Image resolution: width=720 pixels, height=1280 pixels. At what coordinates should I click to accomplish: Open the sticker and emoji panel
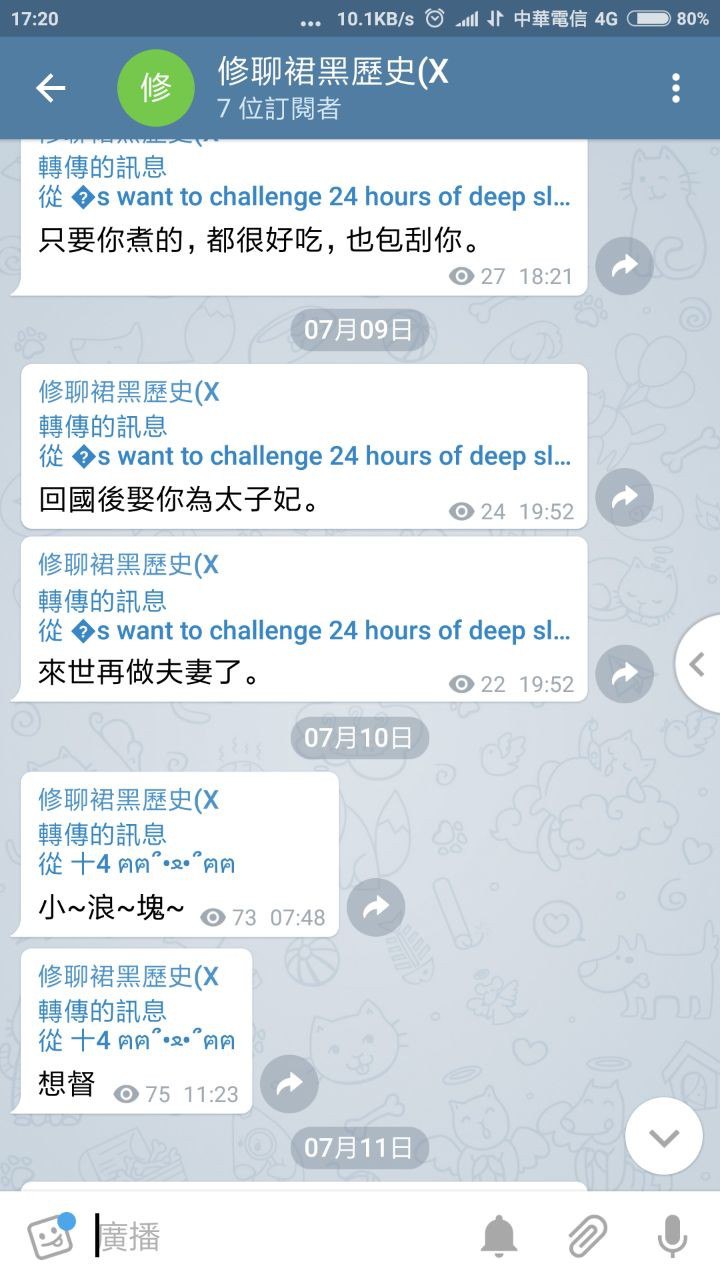[50, 1236]
